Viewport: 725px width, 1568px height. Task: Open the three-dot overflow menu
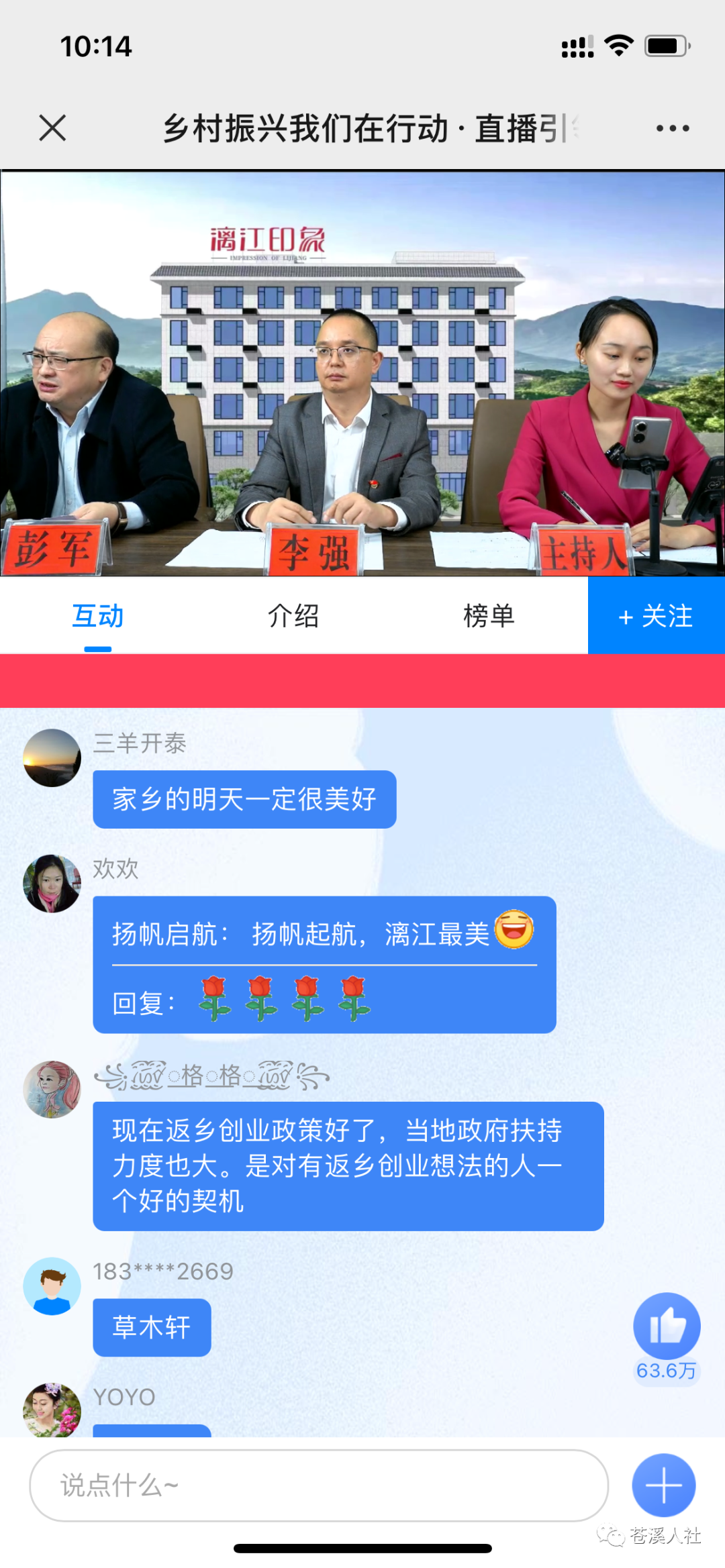tap(673, 128)
